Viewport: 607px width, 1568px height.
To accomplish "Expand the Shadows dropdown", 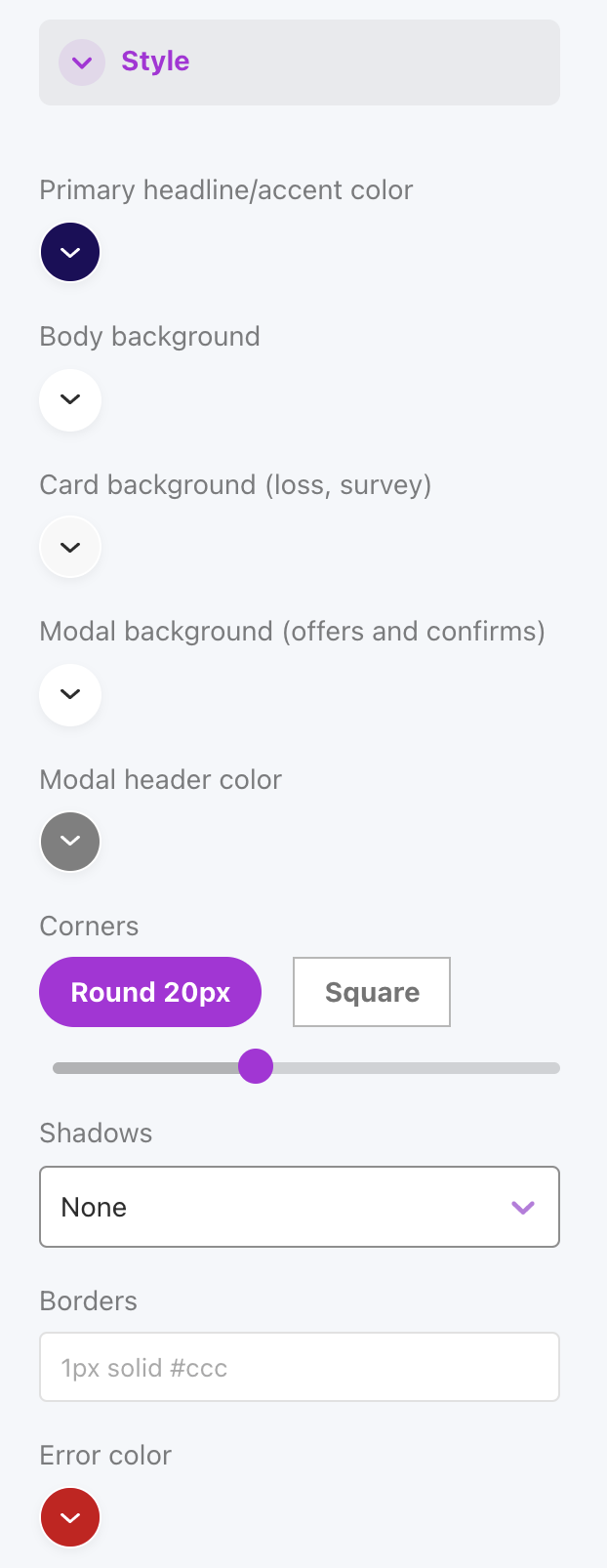I will pyautogui.click(x=300, y=1207).
